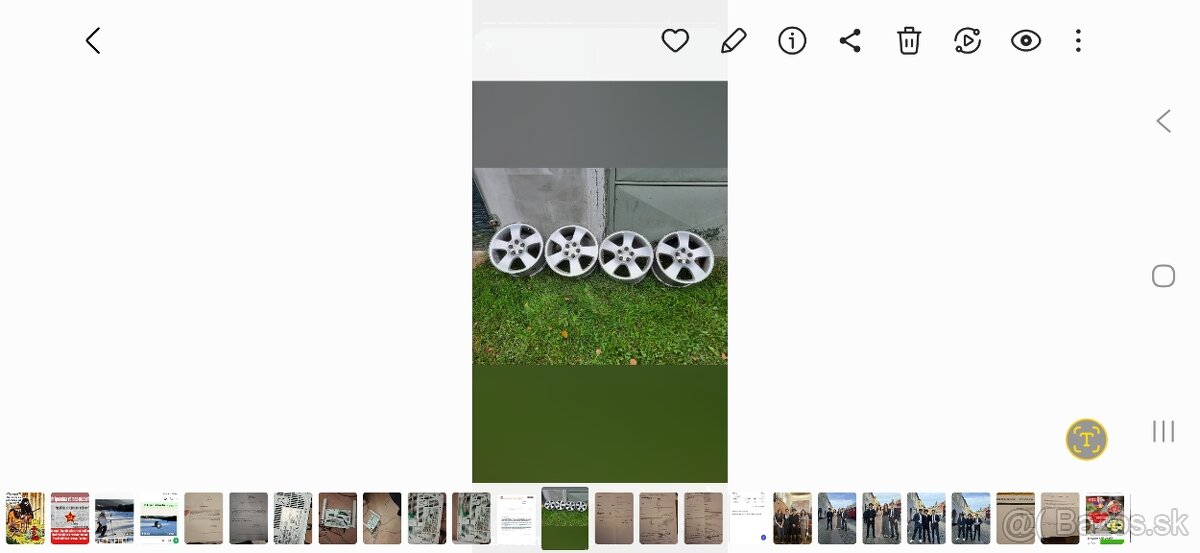Extract text with the yellow T button
The image size is (1200, 553).
pos(1086,439)
